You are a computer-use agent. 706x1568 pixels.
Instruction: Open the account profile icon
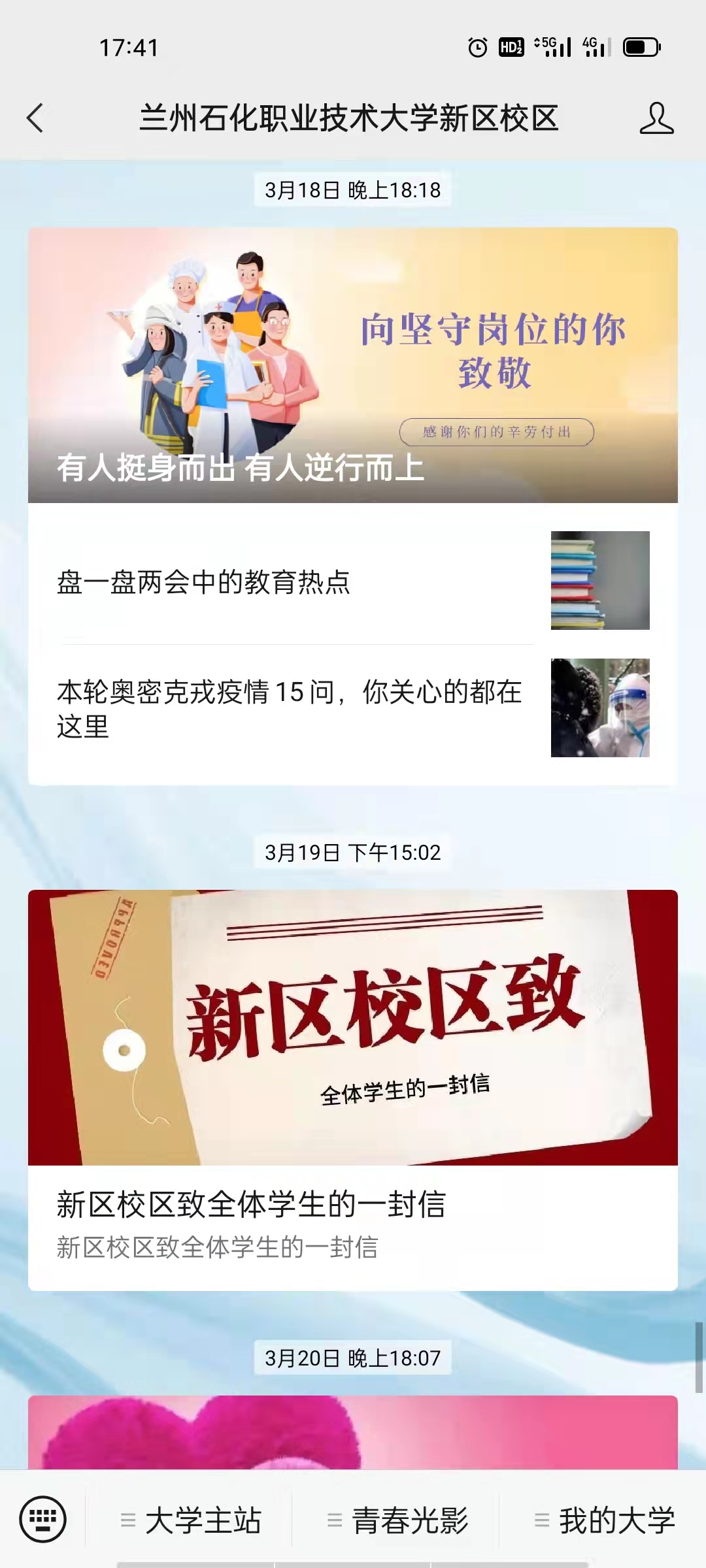(x=656, y=118)
